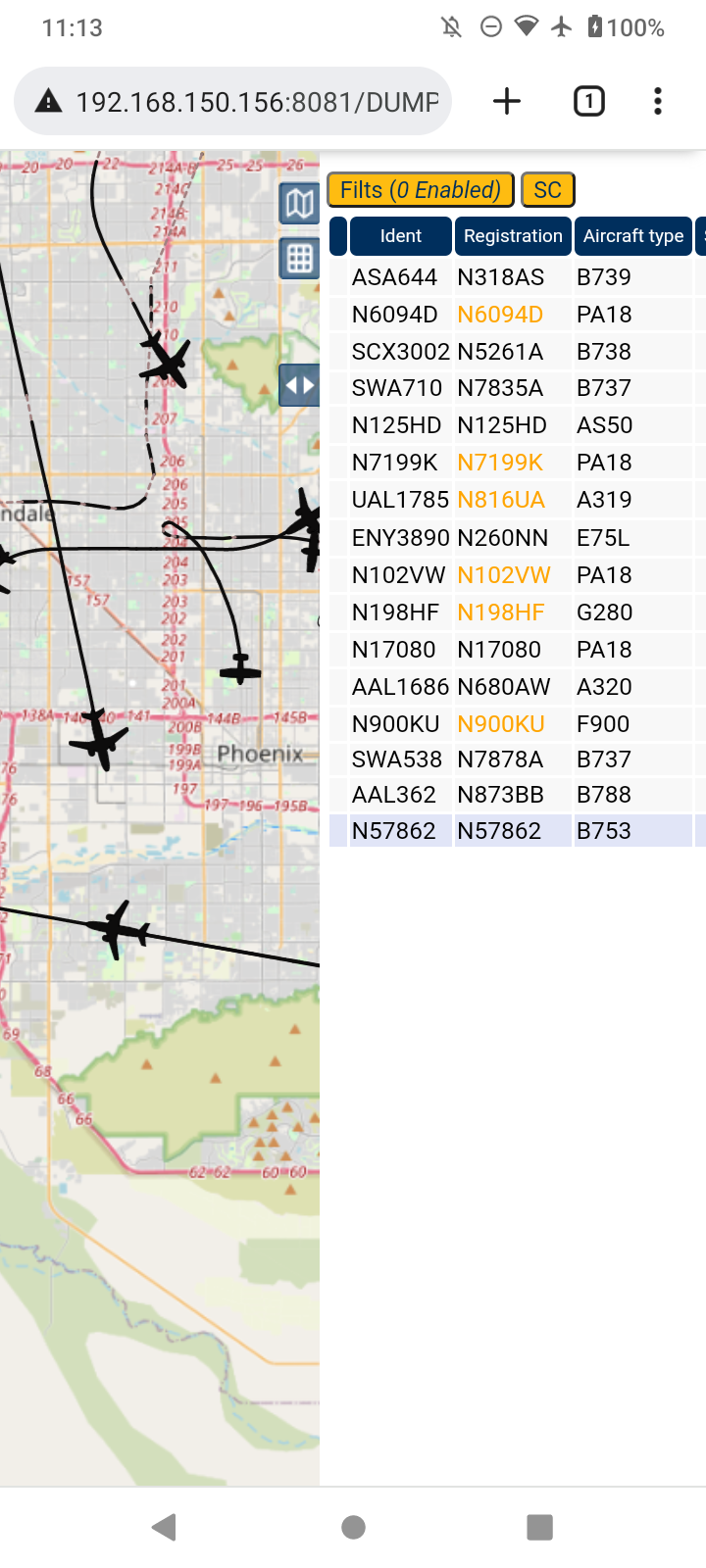Open the tab switcher
This screenshot has height=1568, width=706.
pos(588,101)
